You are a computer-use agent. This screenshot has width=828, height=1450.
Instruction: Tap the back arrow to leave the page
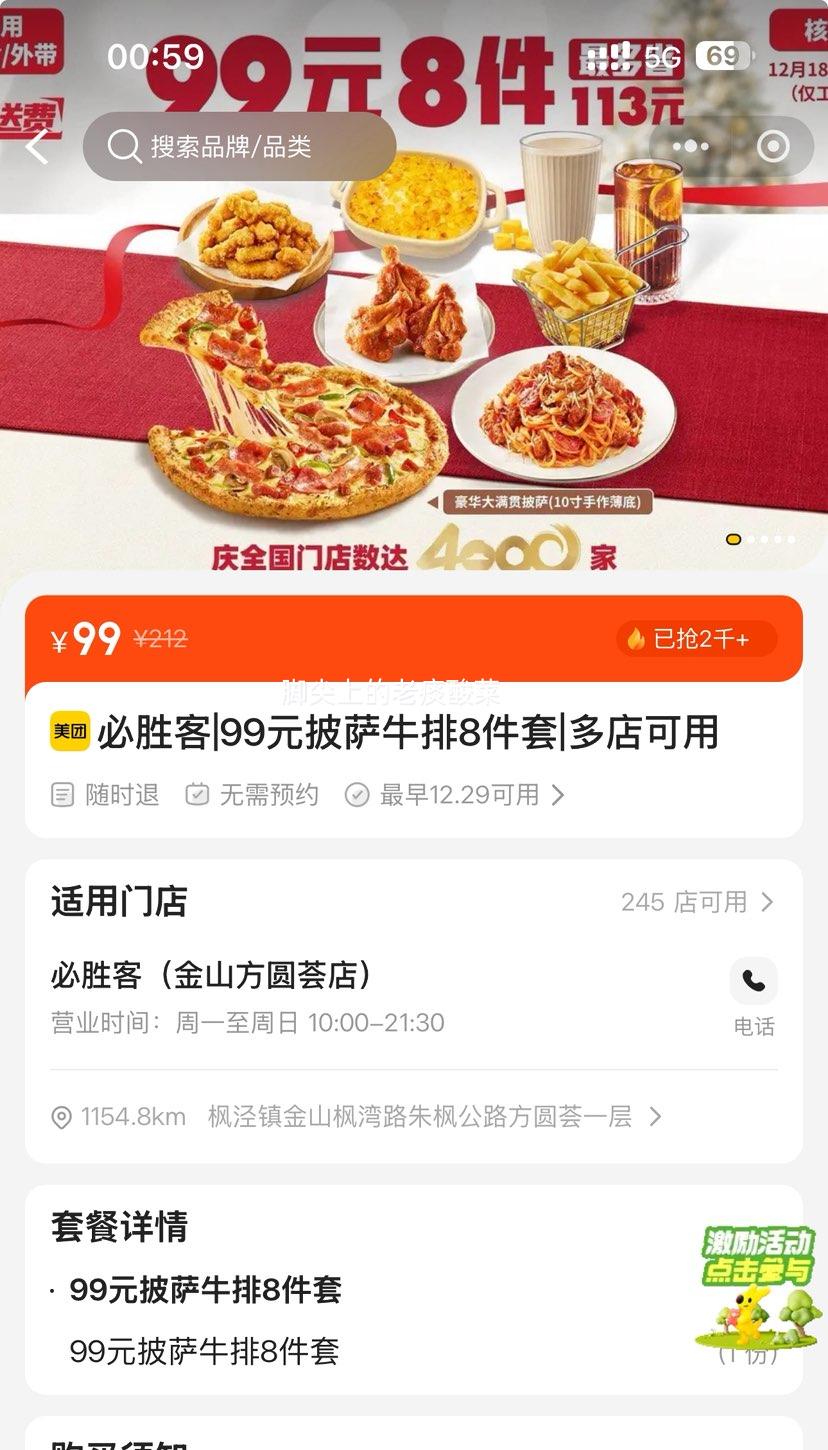pyautogui.click(x=37, y=147)
